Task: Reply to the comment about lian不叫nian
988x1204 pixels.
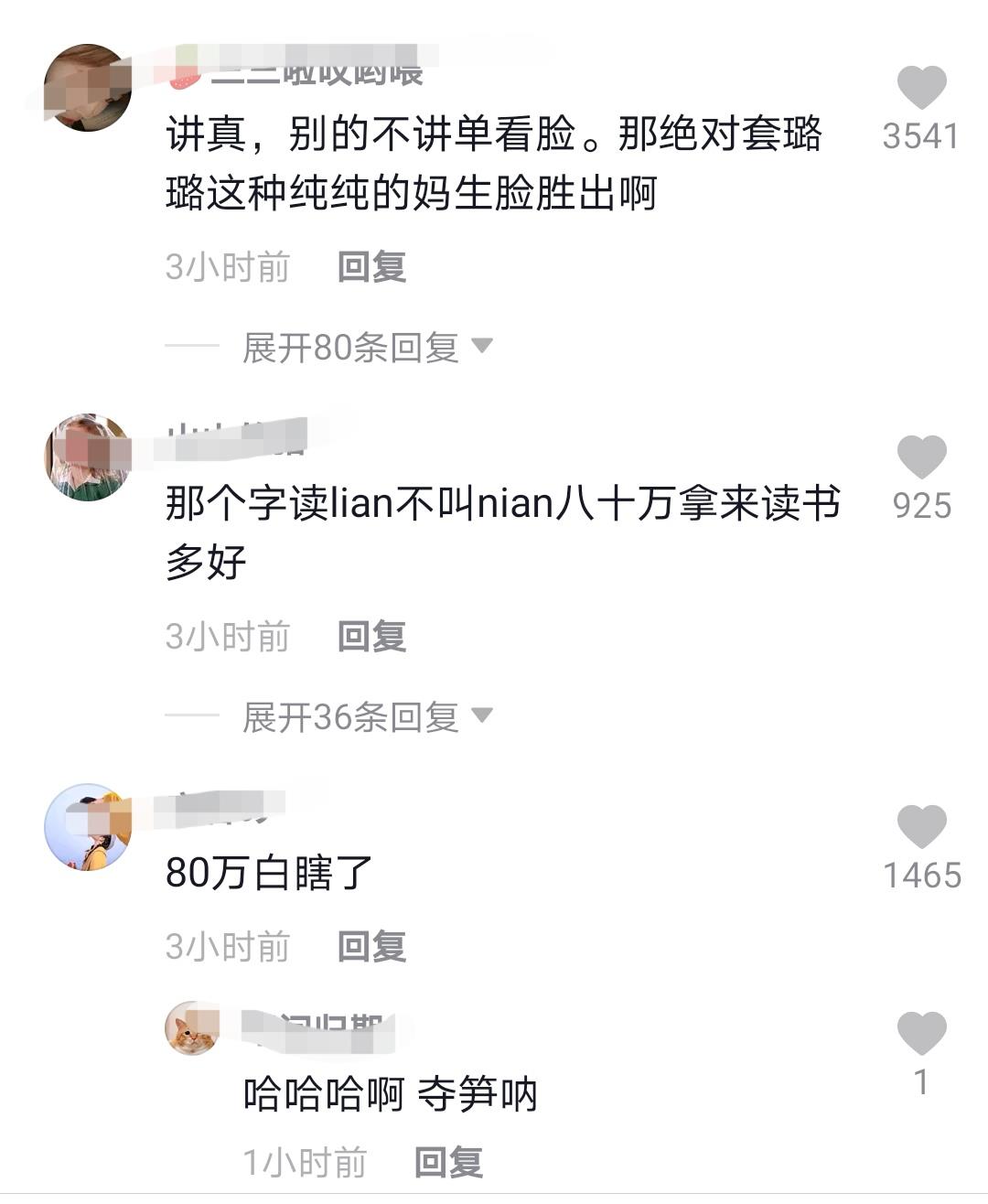Action: pos(371,637)
